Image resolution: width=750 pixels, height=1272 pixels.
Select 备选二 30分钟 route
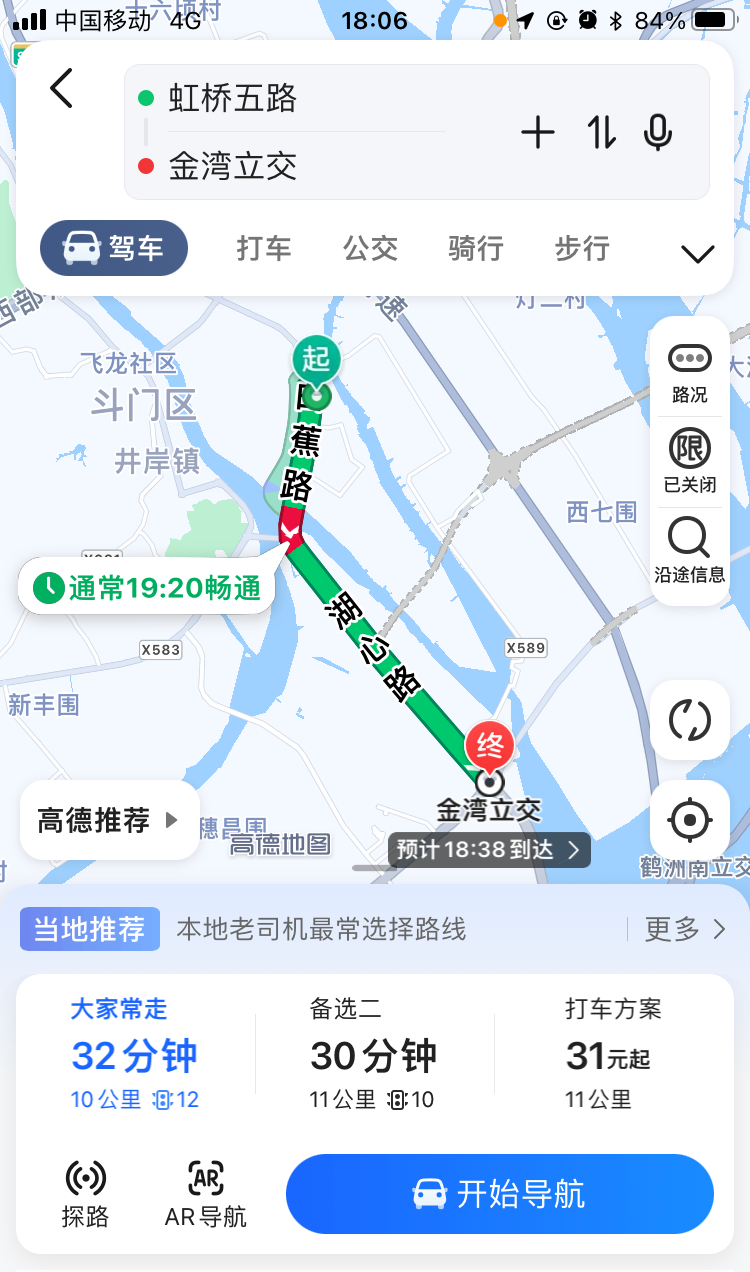pyautogui.click(x=373, y=1055)
